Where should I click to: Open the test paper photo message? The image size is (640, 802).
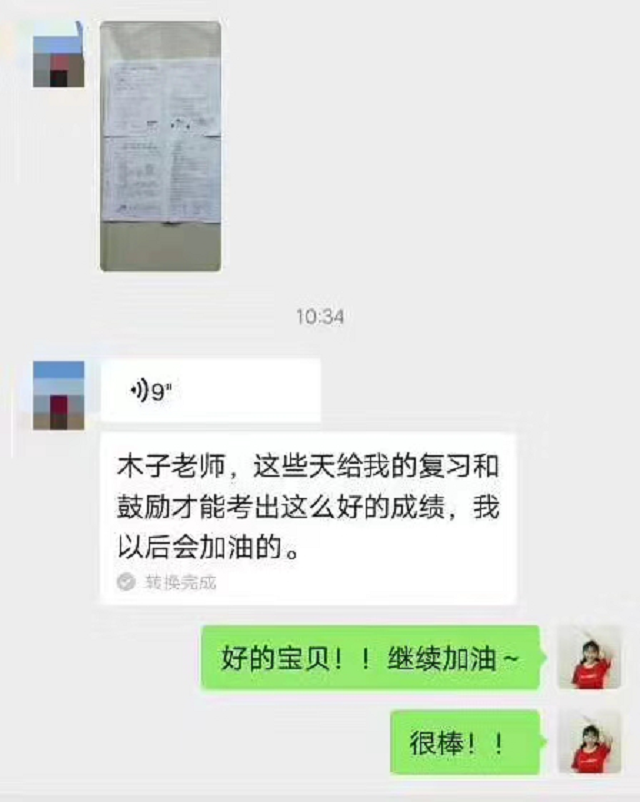160,146
